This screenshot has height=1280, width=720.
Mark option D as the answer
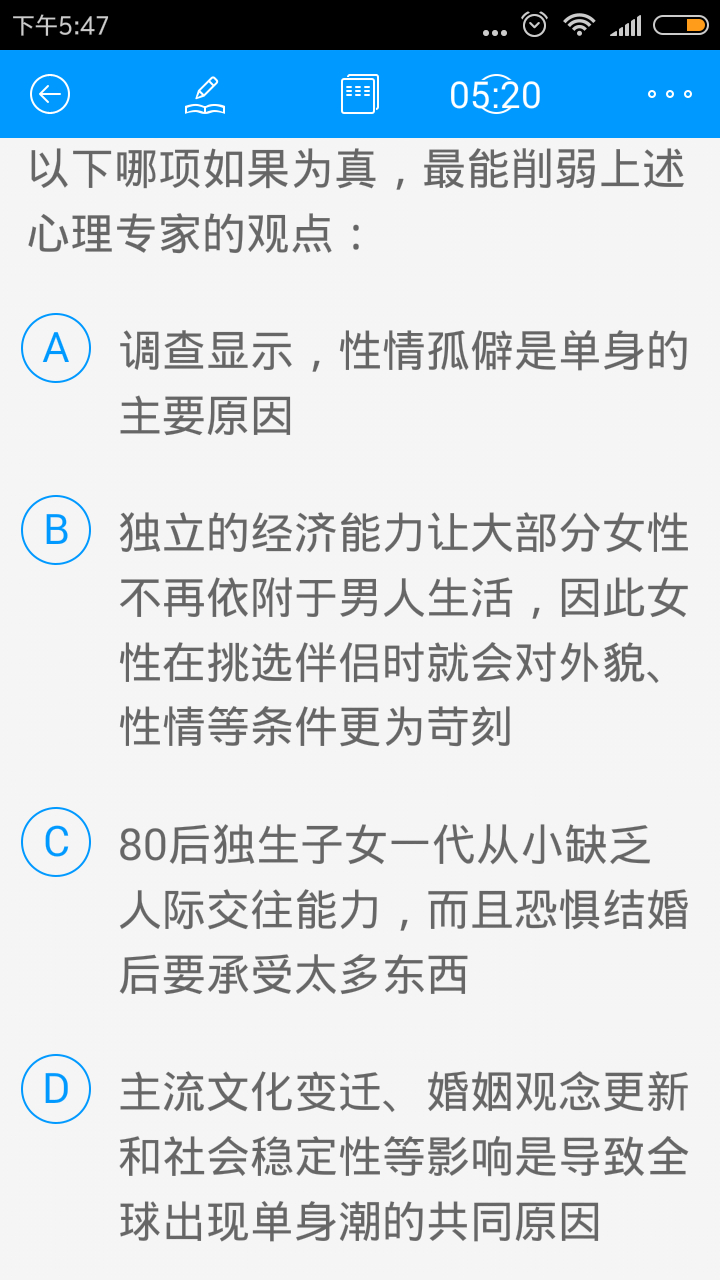tap(56, 1088)
